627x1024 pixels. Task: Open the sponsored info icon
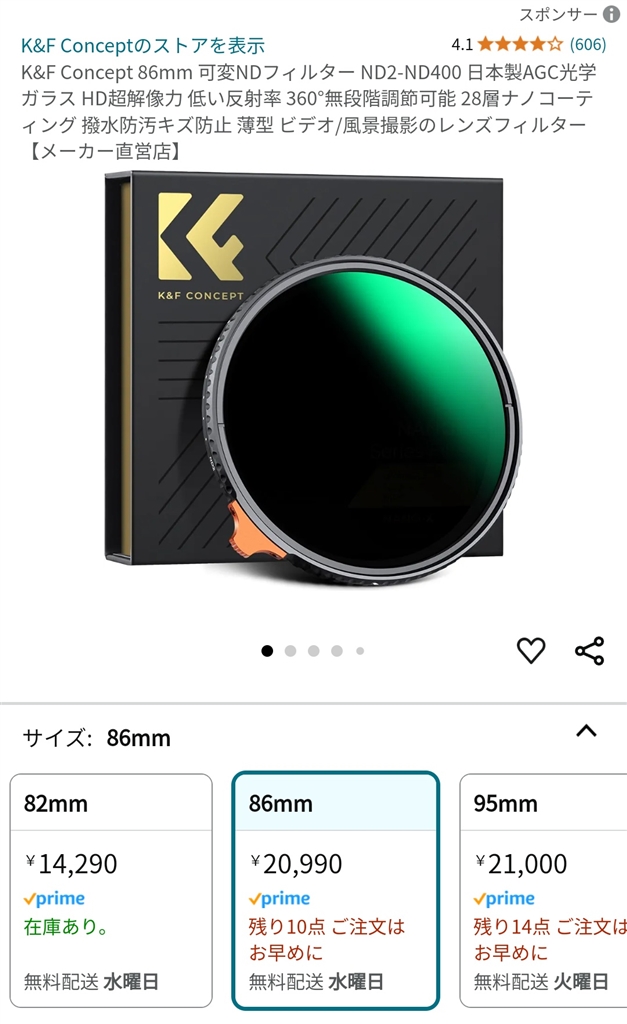(611, 14)
